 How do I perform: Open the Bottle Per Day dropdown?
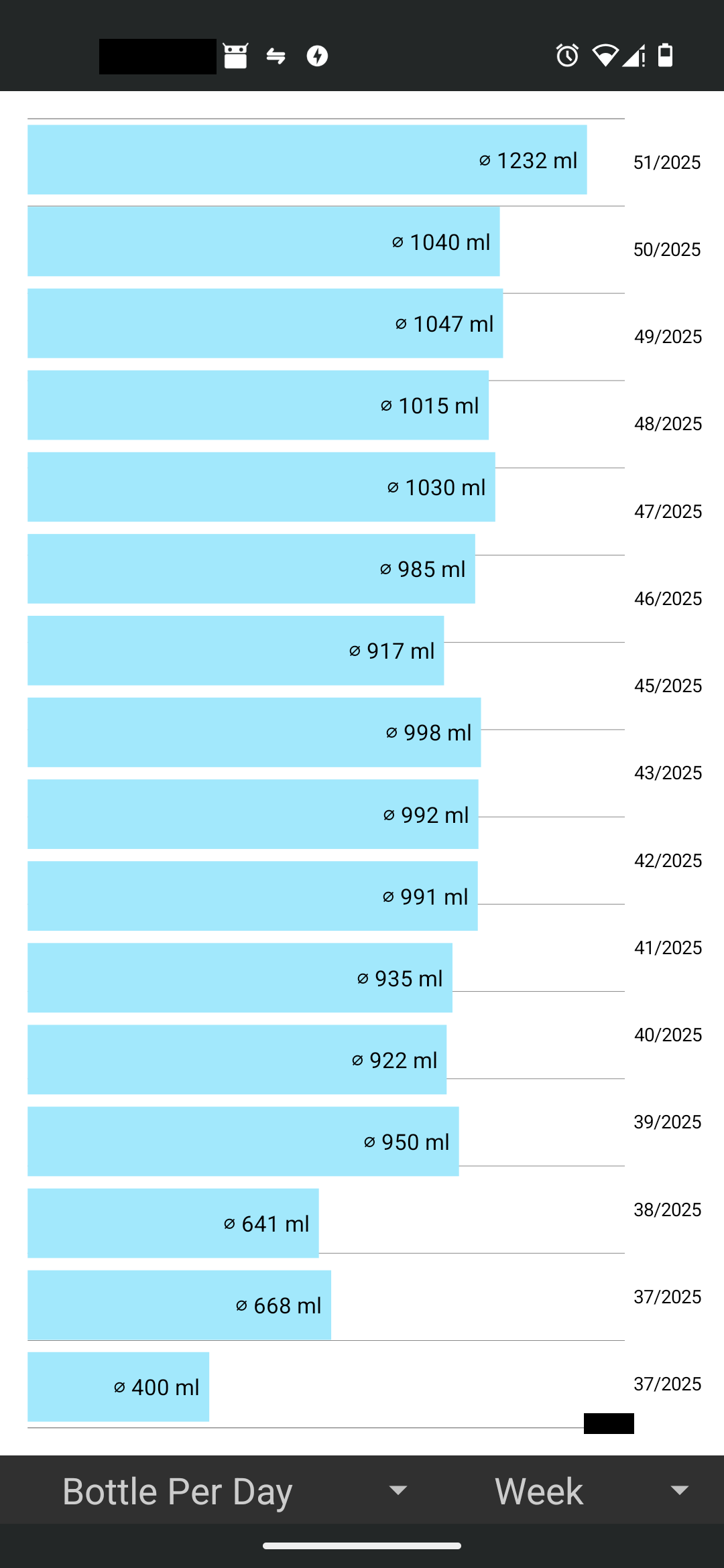tap(235, 1491)
